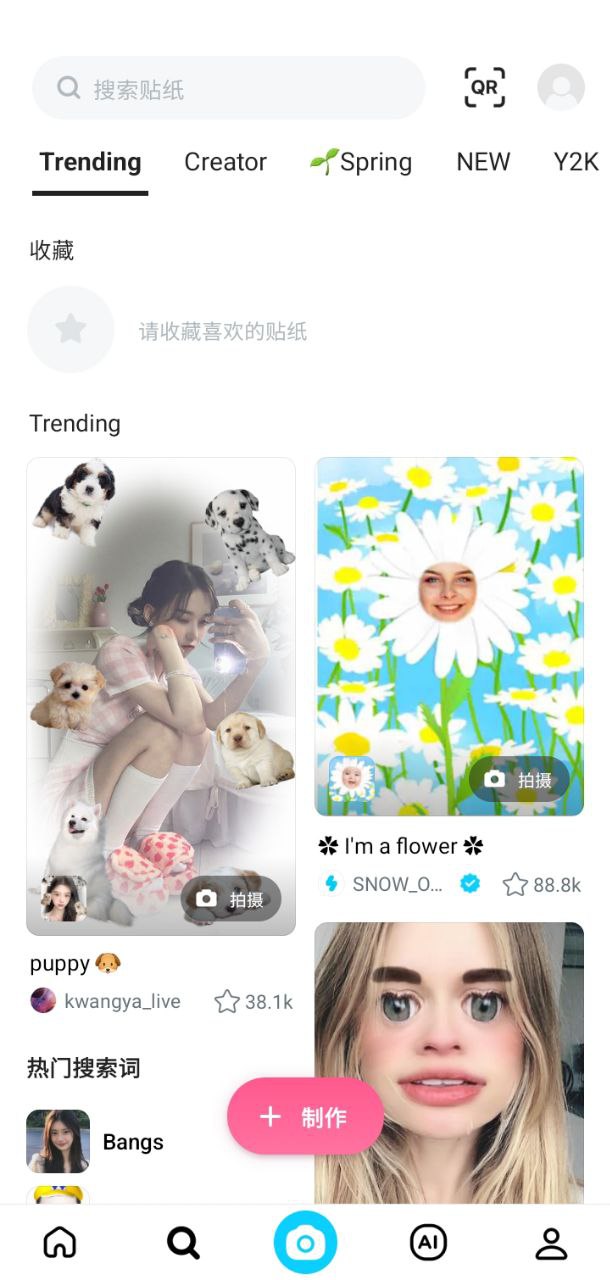
Task: Switch to the Spring tab
Action: (x=360, y=162)
